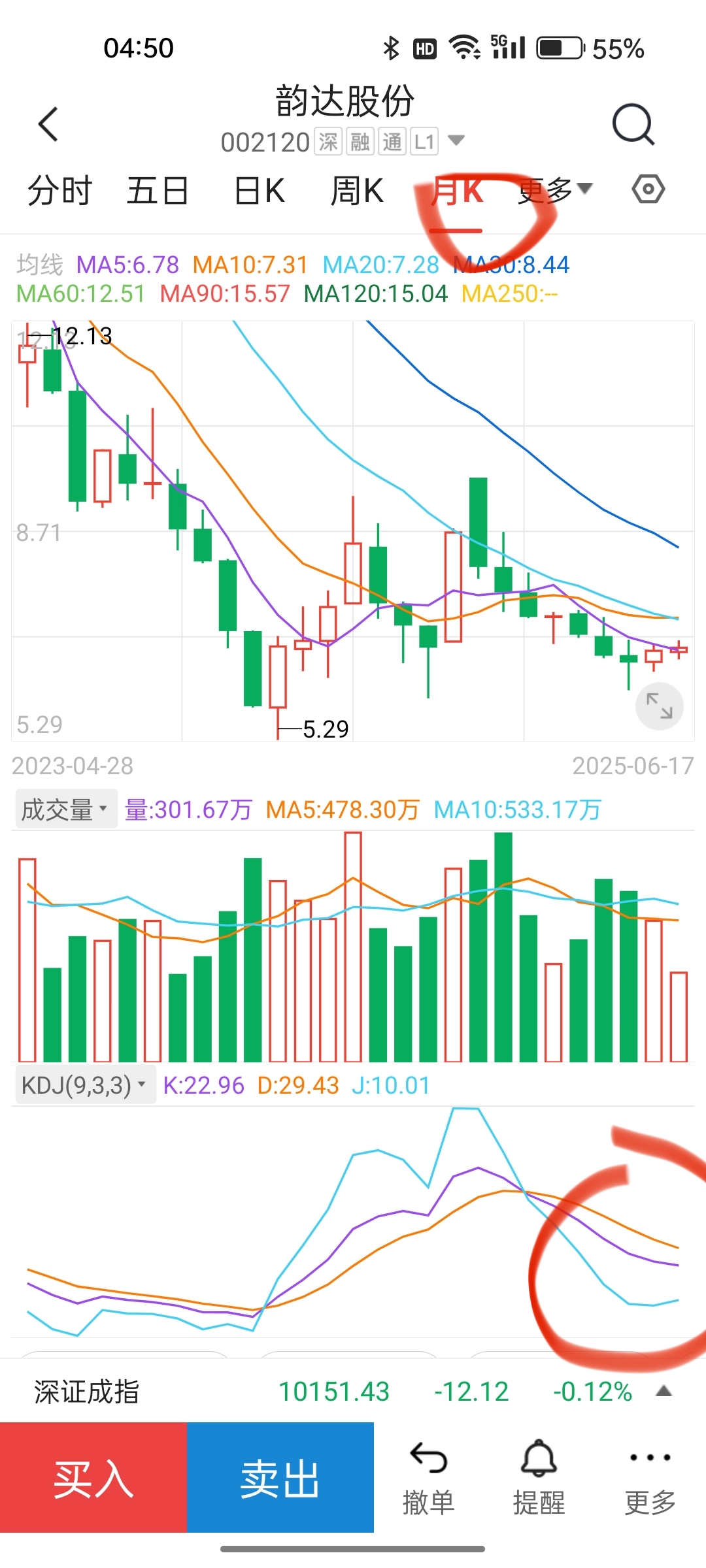The width and height of the screenshot is (706, 1568).
Task: Tap the blue 卖出 sell button
Action: pos(280,1478)
